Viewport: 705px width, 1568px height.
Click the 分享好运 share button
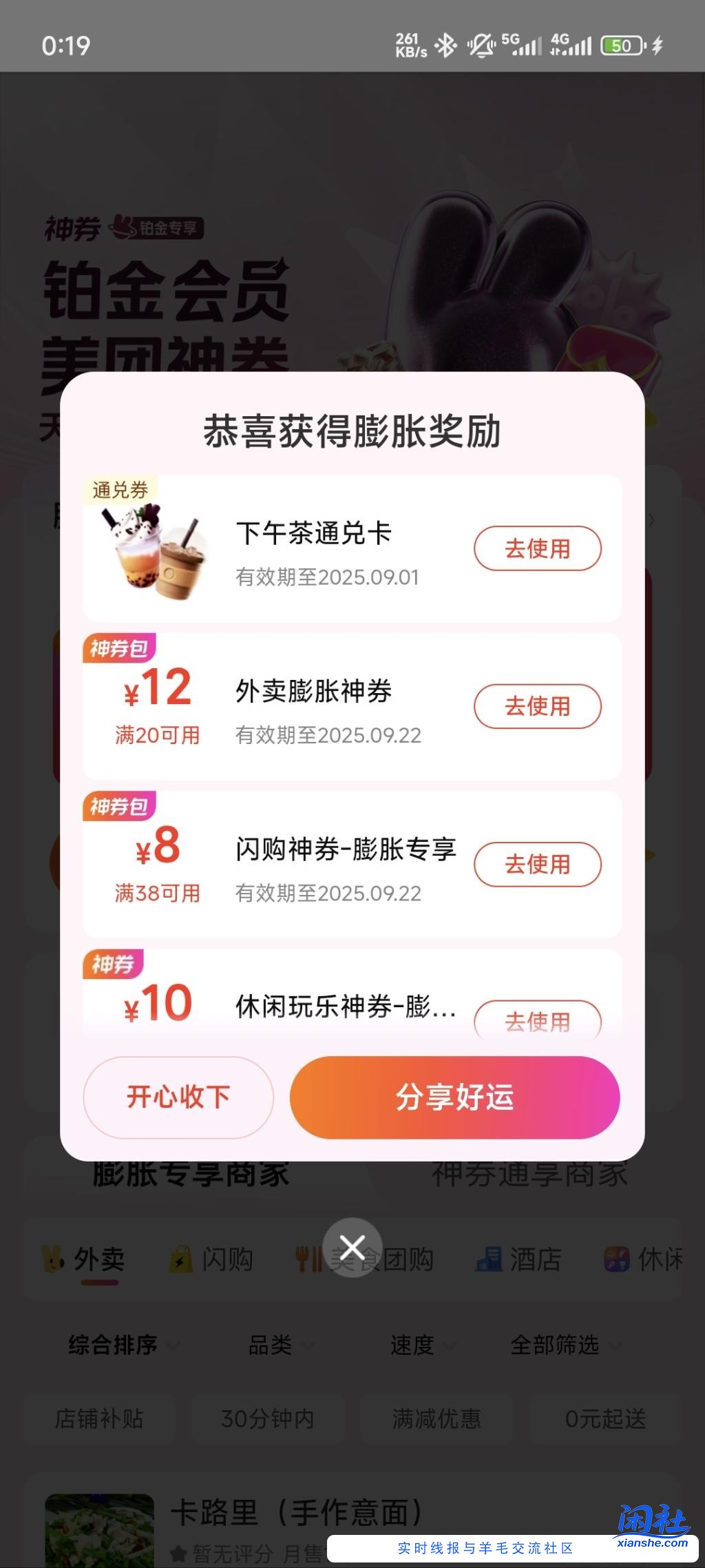click(454, 1098)
